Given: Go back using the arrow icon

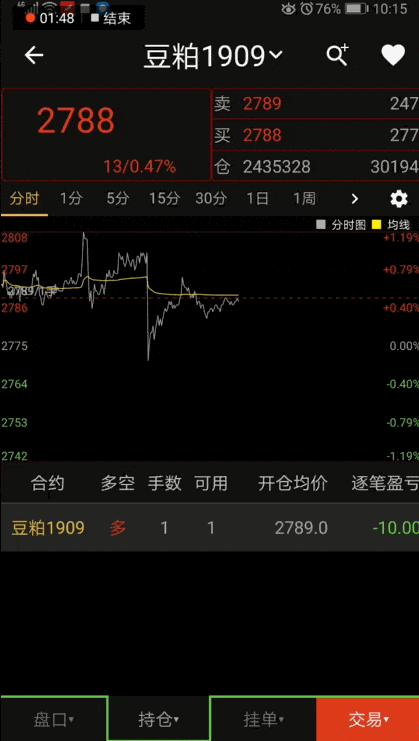Looking at the screenshot, I should (34, 55).
